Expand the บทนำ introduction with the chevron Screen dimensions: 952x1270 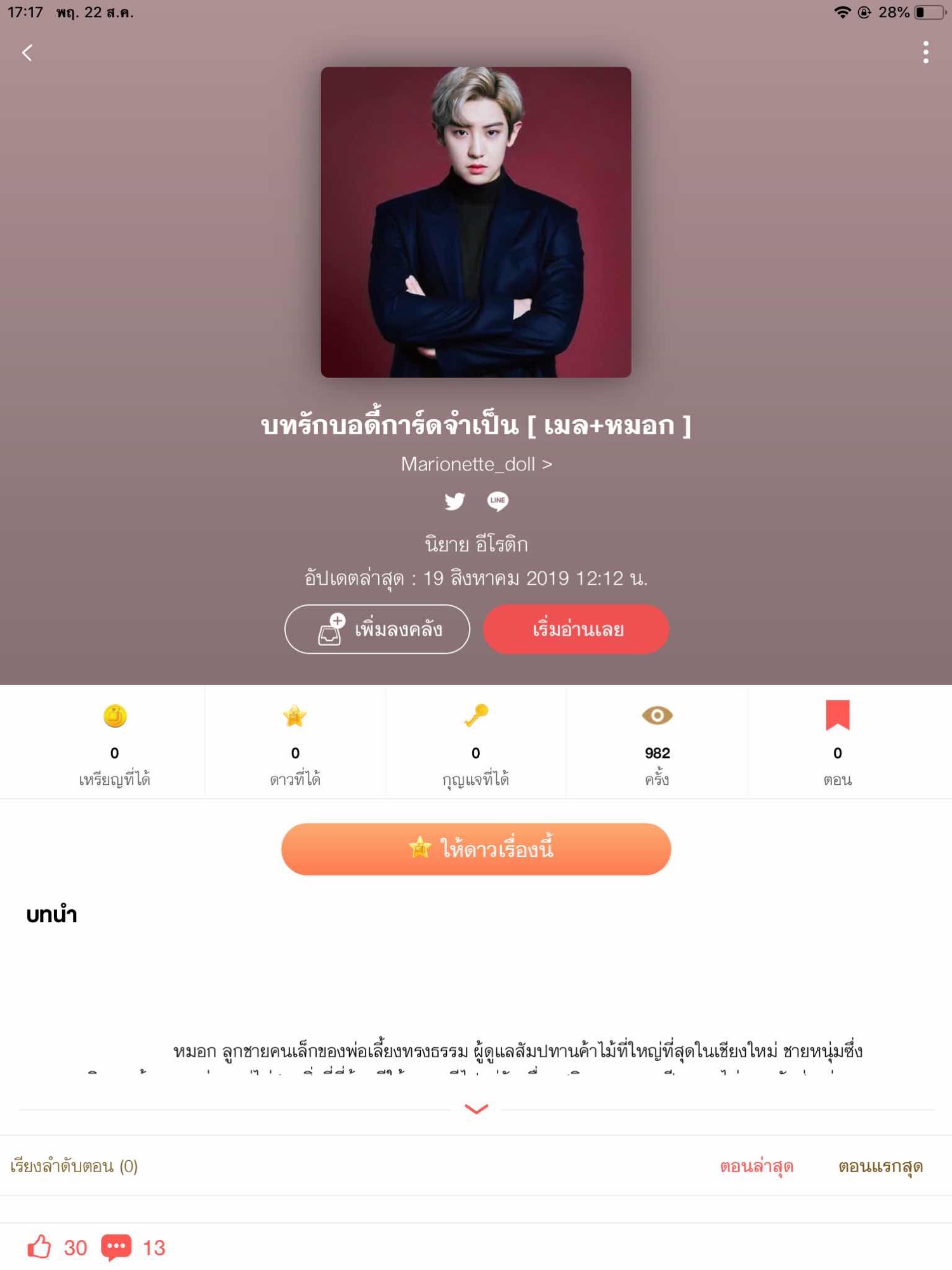[476, 1109]
